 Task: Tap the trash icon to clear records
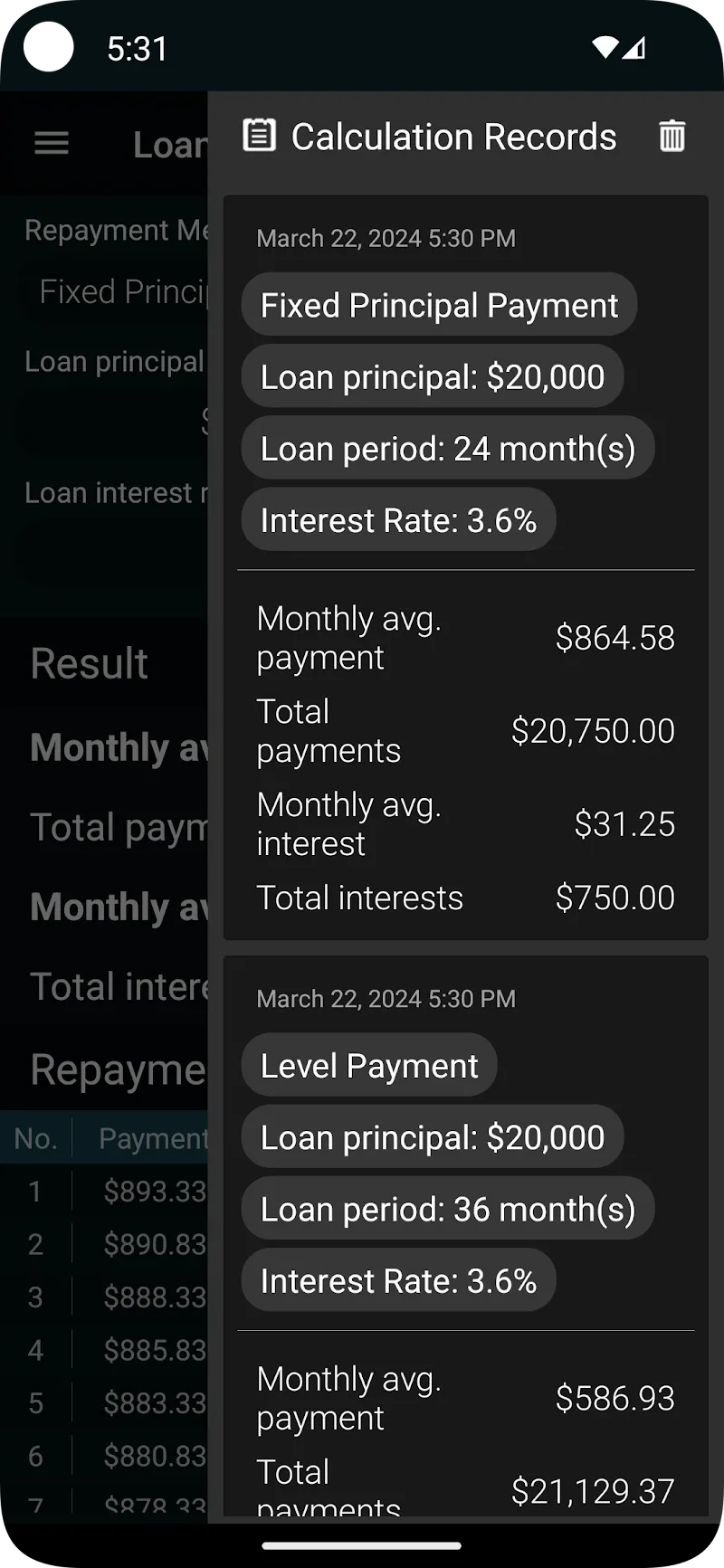tap(672, 136)
